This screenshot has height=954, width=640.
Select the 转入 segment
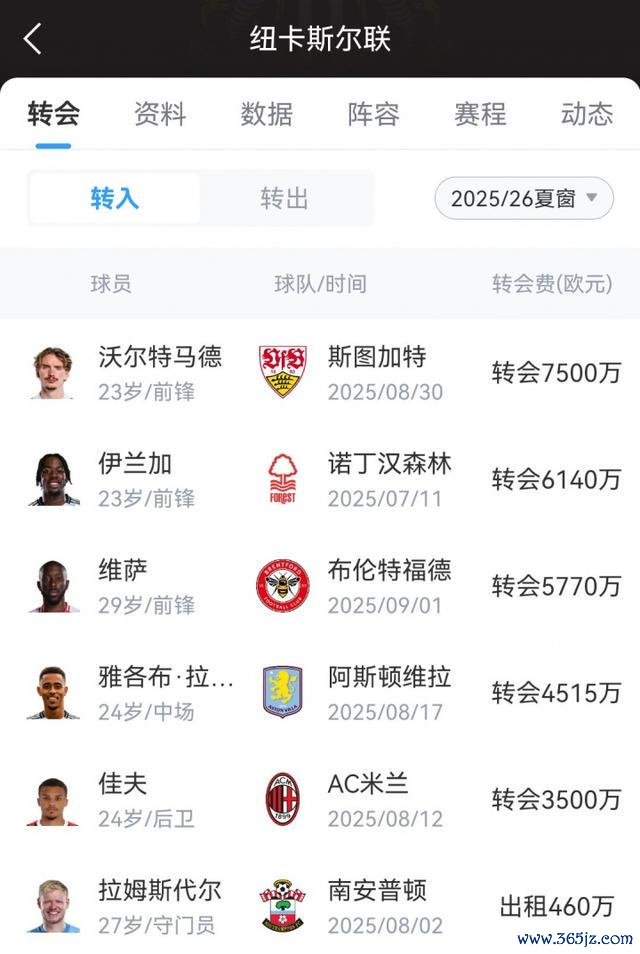click(115, 198)
